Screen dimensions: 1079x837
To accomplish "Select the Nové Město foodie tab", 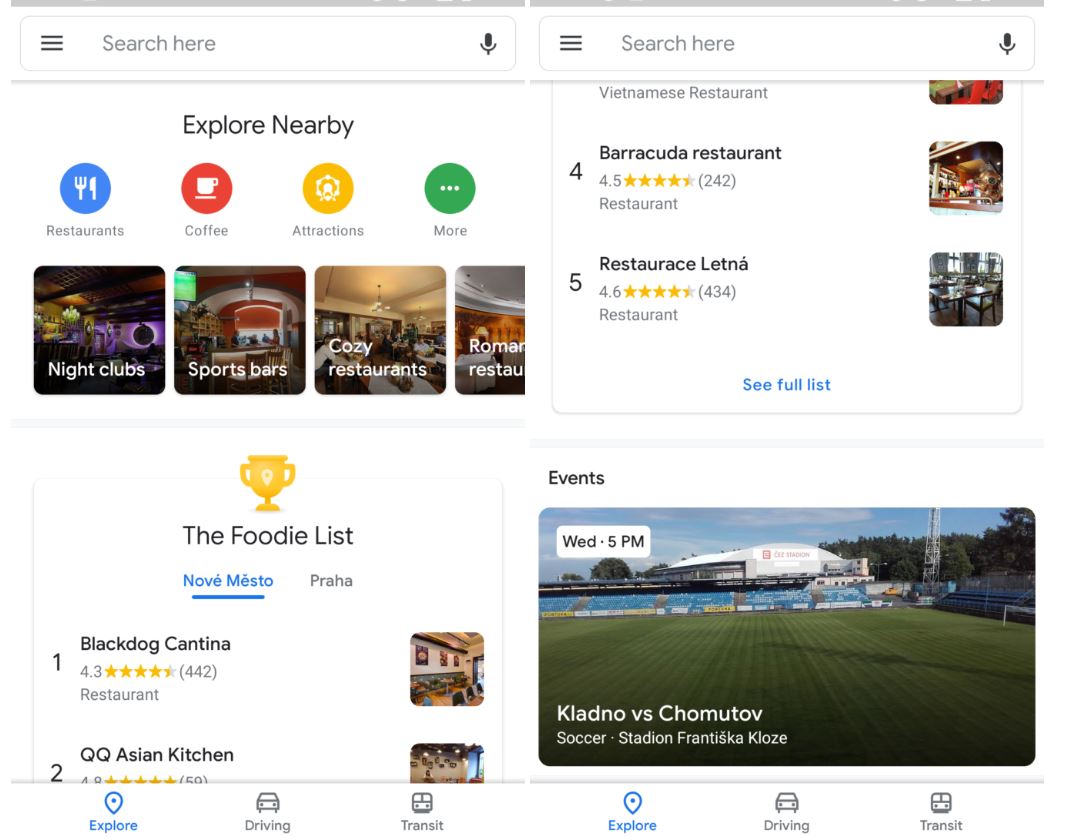I will [x=228, y=581].
